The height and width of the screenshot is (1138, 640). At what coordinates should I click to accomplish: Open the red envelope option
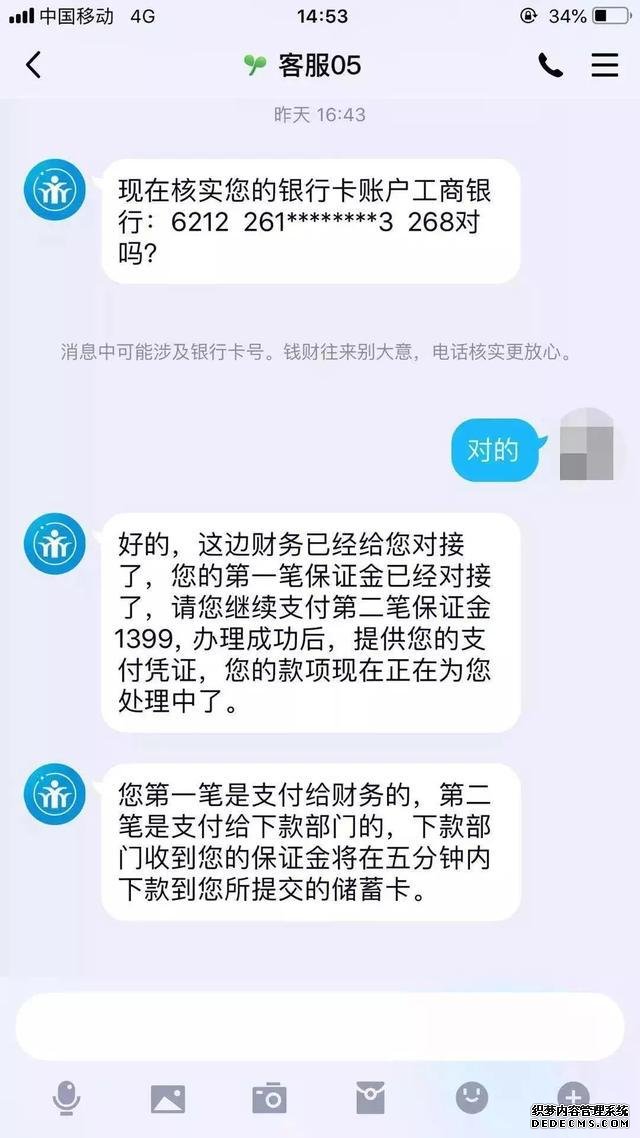pos(370,1098)
